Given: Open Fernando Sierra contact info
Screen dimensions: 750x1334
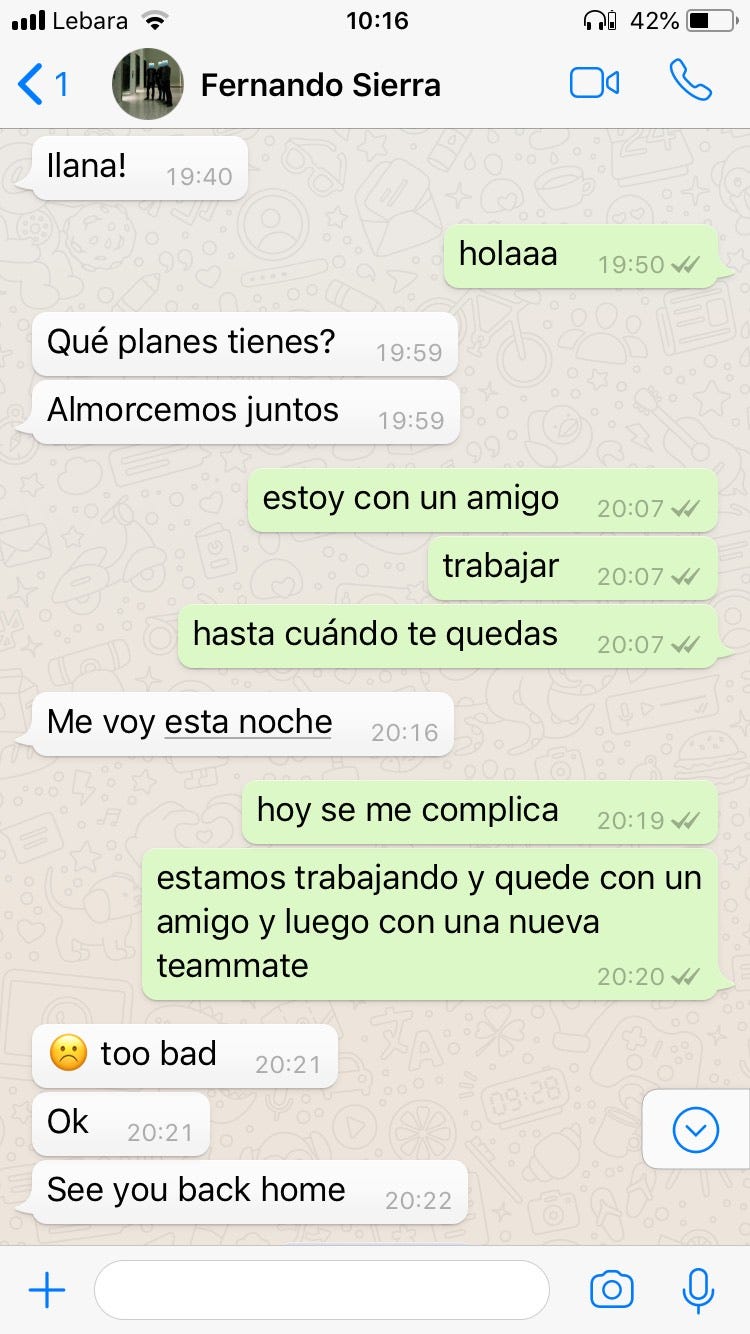Looking at the screenshot, I should point(320,85).
